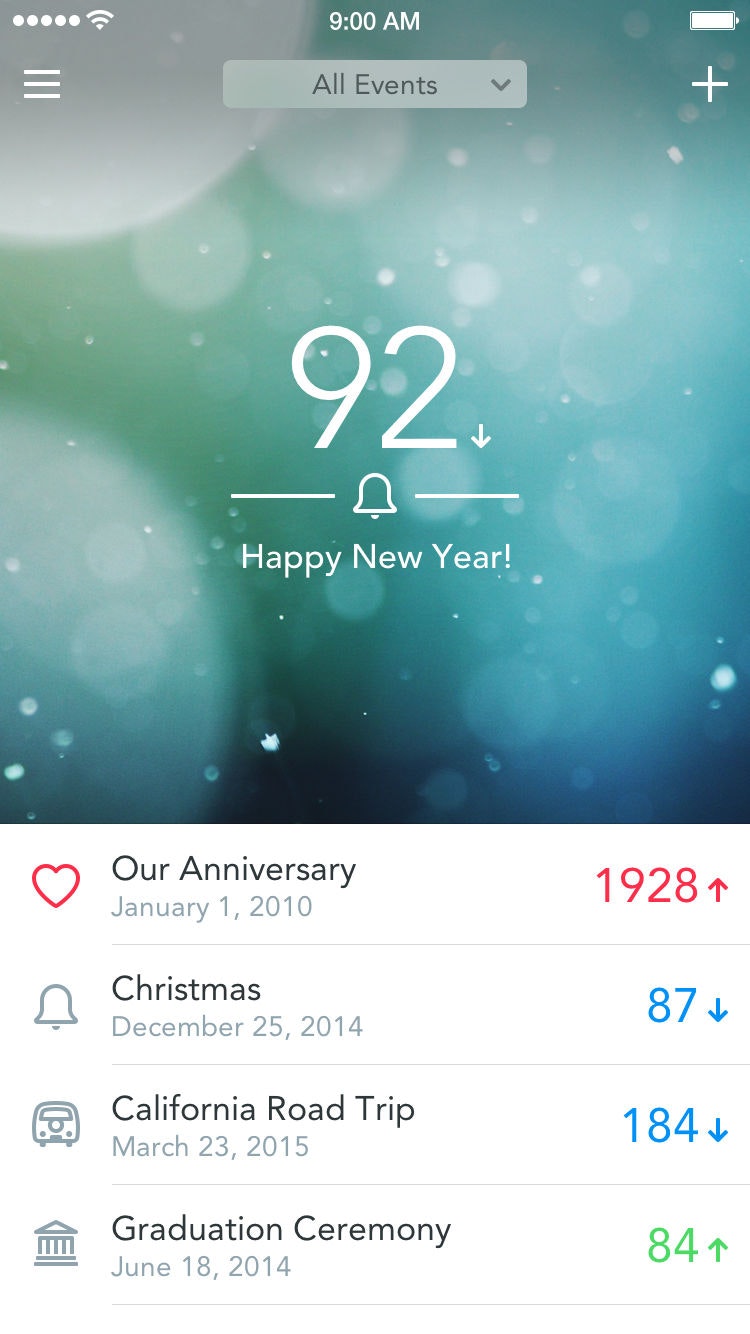The width and height of the screenshot is (750, 1334).
Task: Open Graduation Ceremony event
Action: [x=375, y=1246]
